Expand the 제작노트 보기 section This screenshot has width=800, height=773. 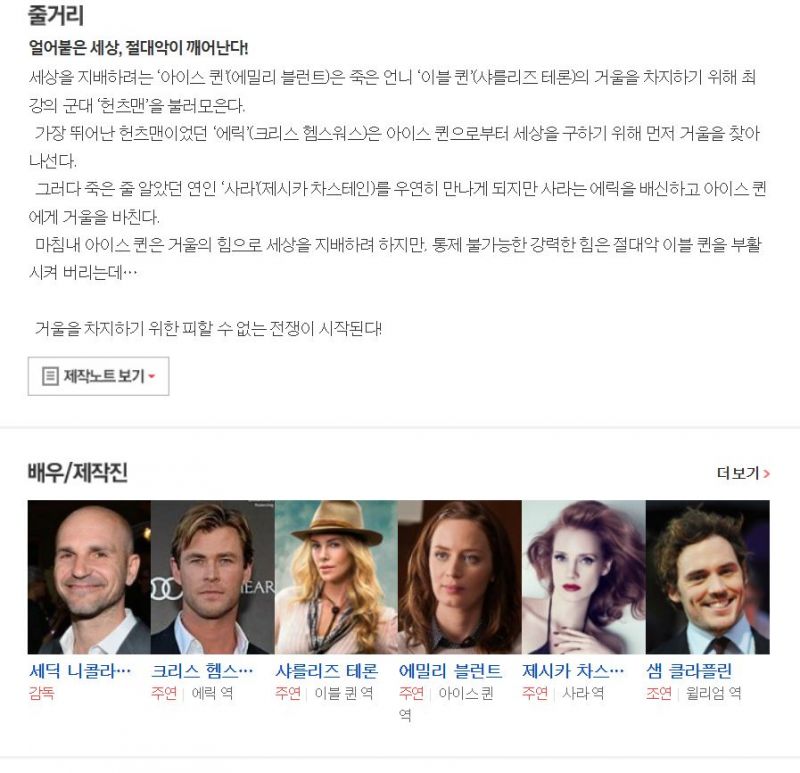pyautogui.click(x=98, y=376)
